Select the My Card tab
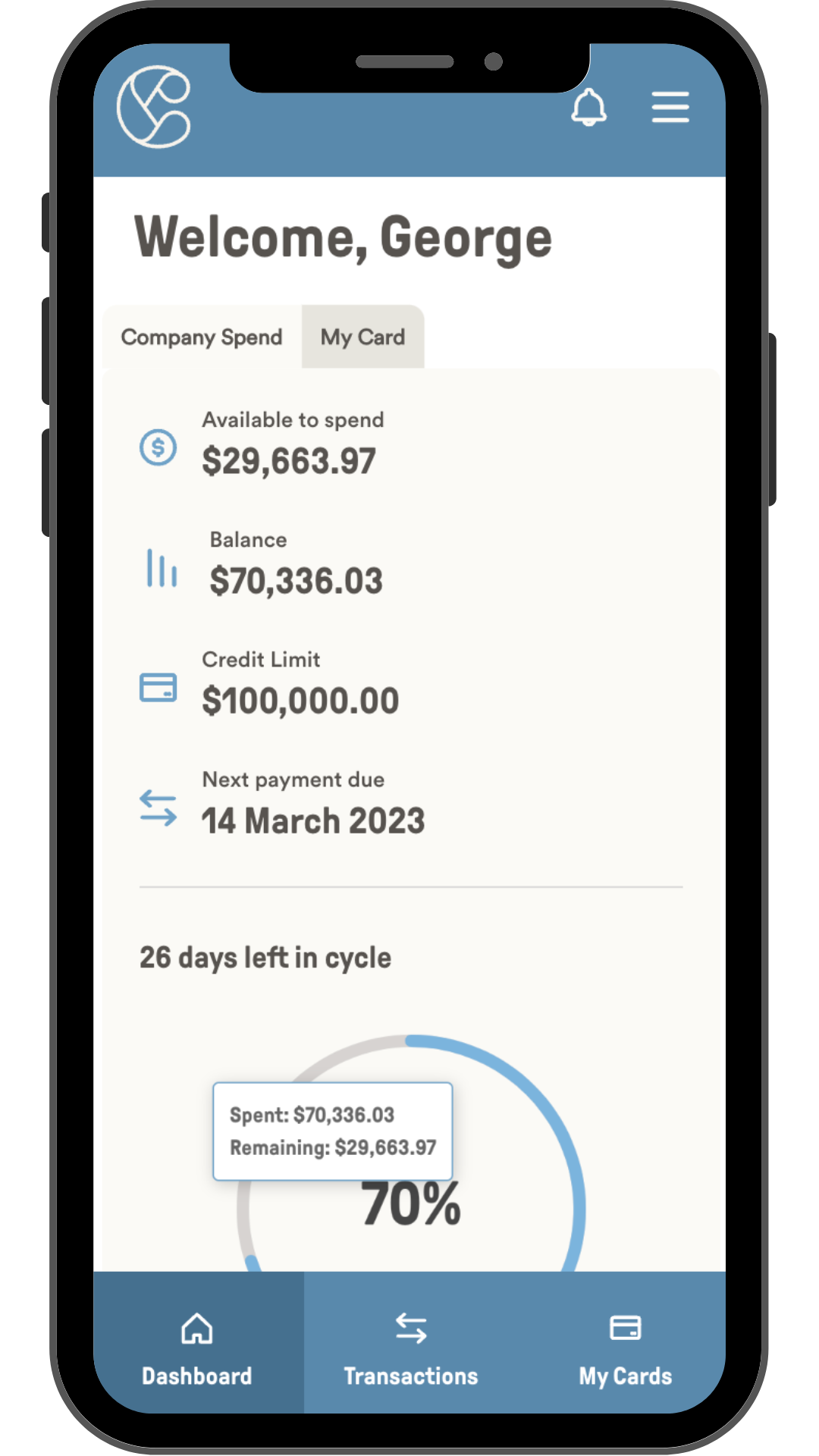This screenshot has height=1456, width=819. coord(362,337)
